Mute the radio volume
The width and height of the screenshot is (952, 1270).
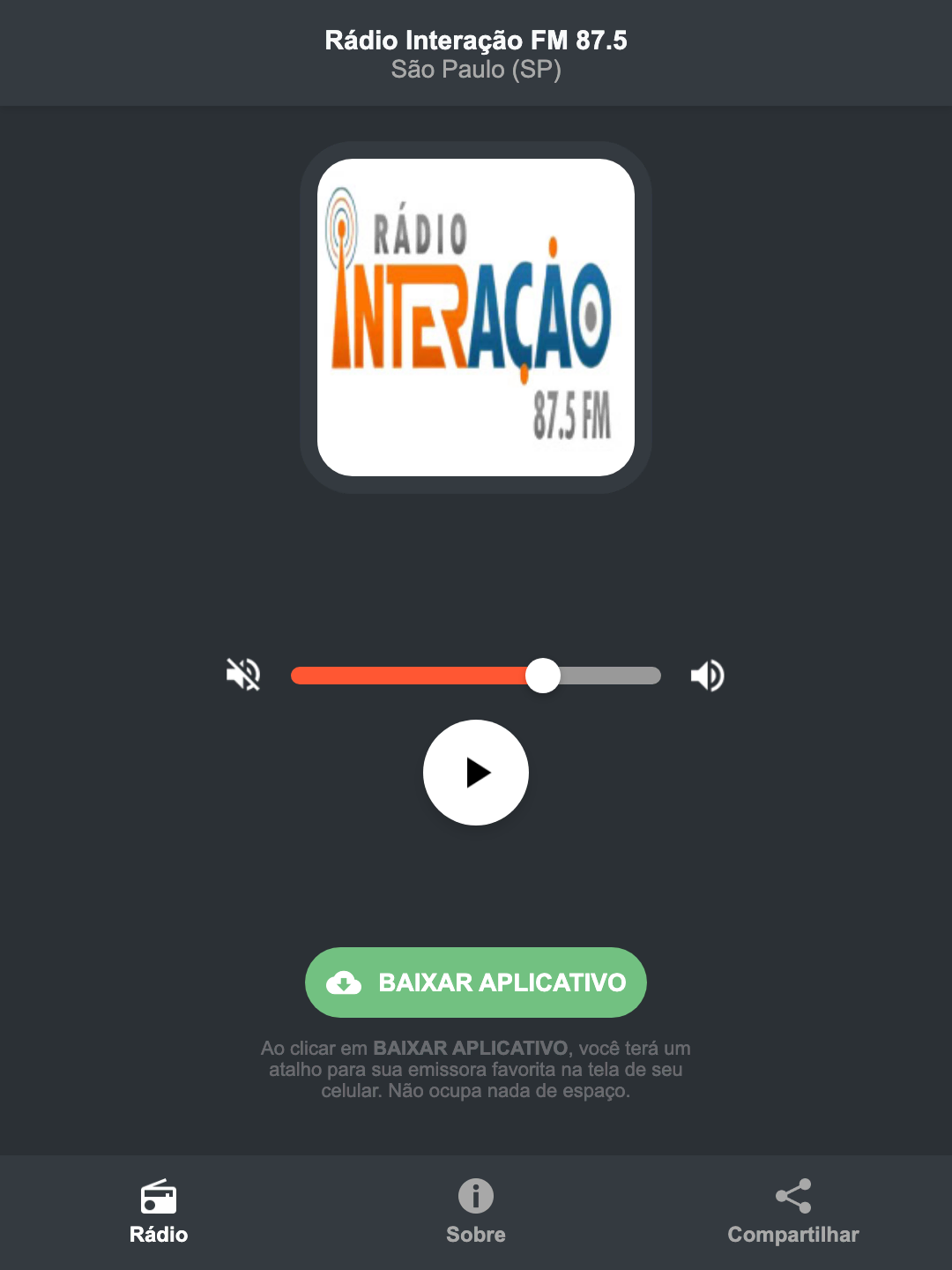[x=243, y=675]
